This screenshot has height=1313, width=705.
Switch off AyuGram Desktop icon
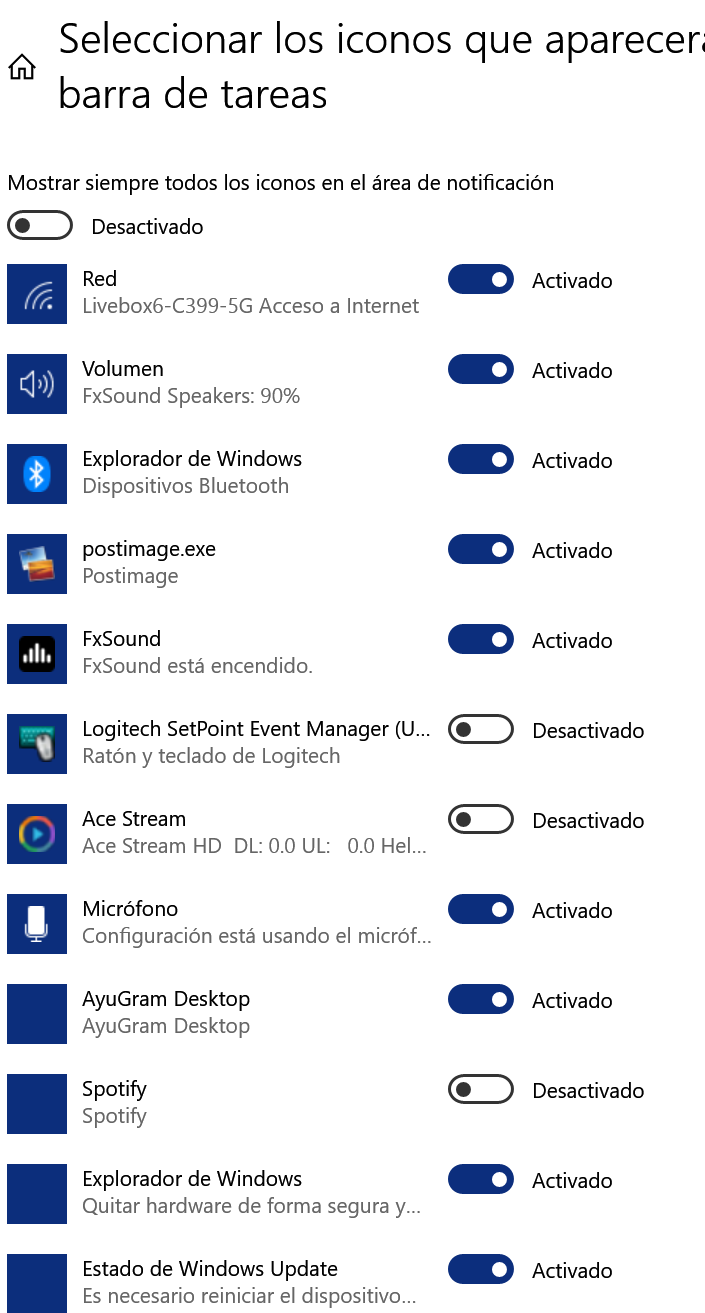481,1000
